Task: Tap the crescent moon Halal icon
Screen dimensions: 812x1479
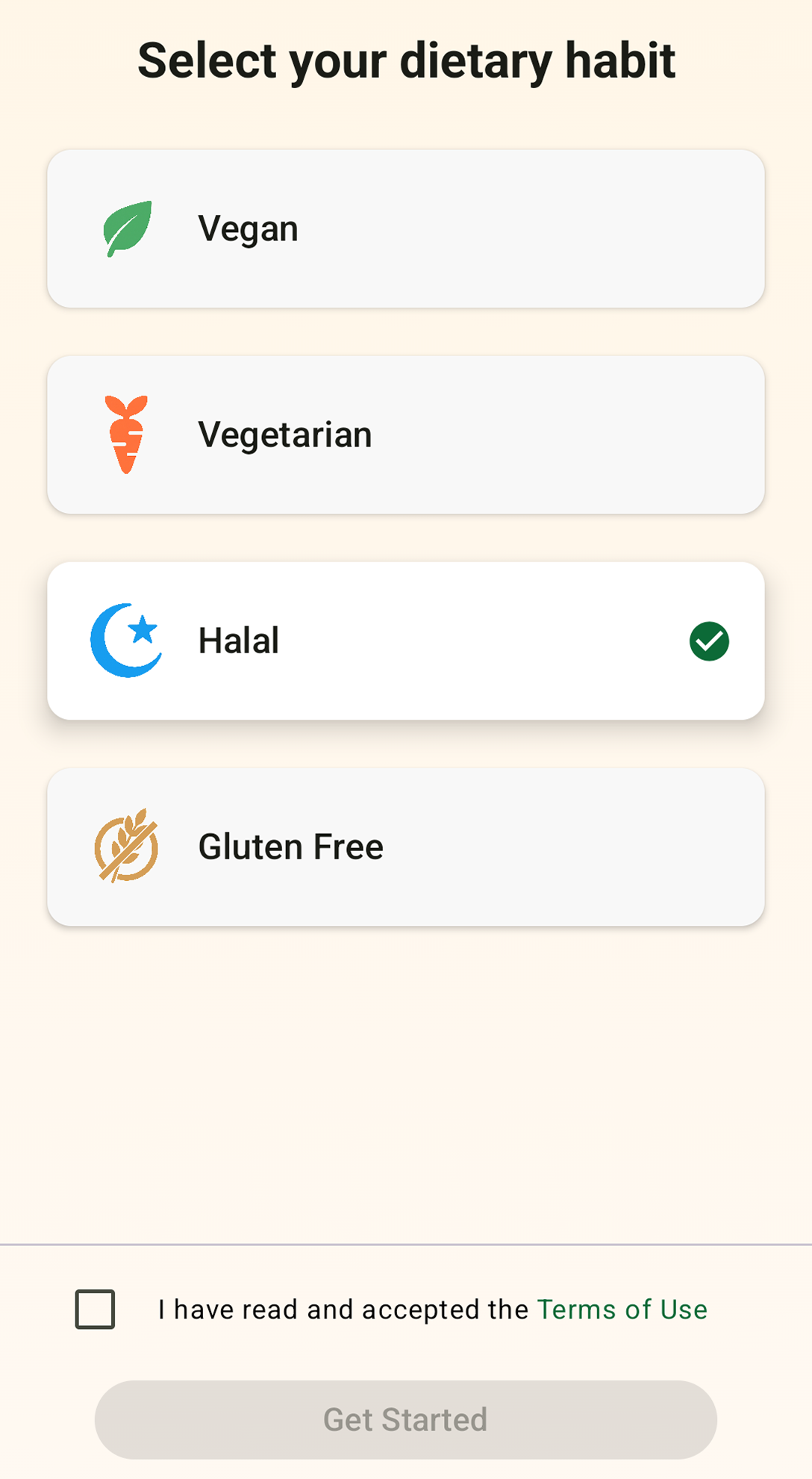Action: click(127, 641)
